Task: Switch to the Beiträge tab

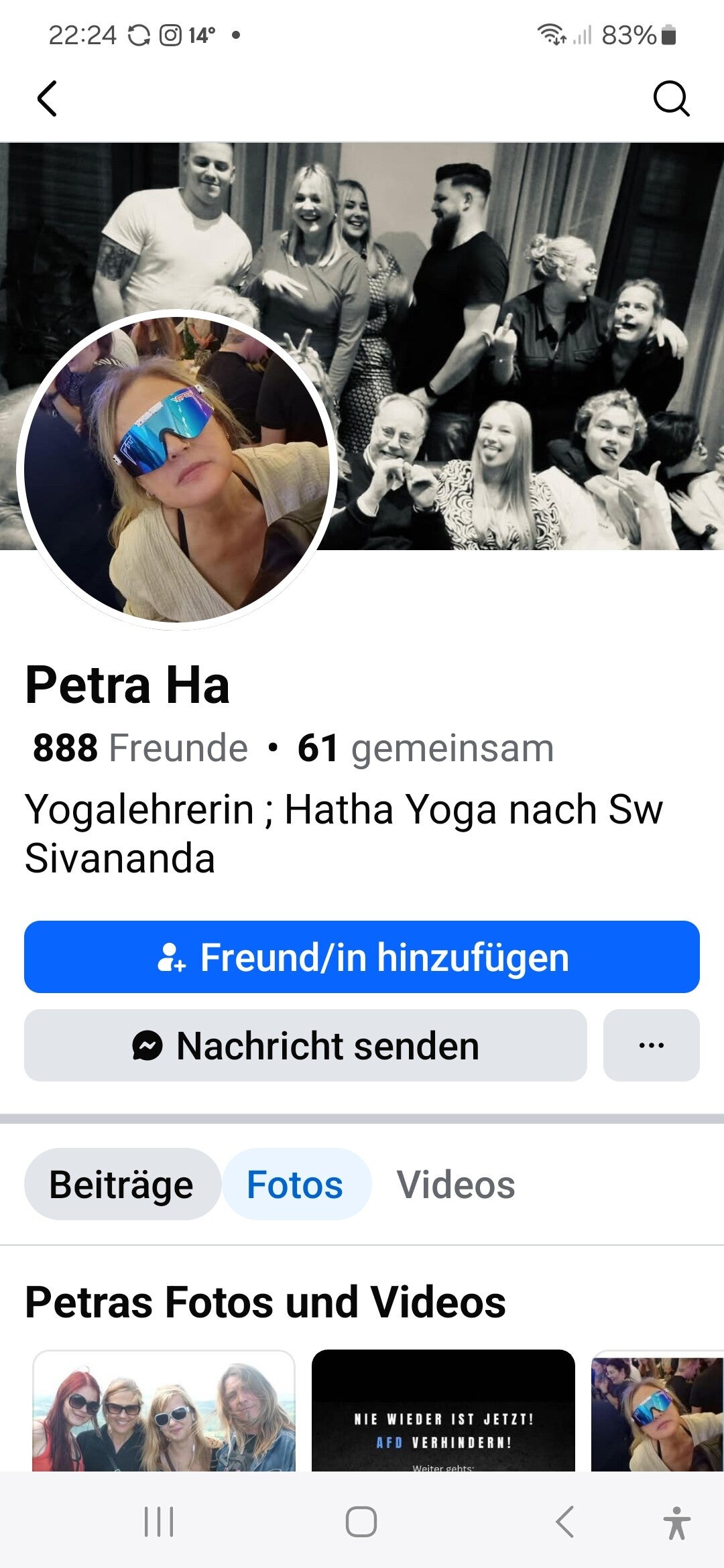Action: (x=122, y=1184)
